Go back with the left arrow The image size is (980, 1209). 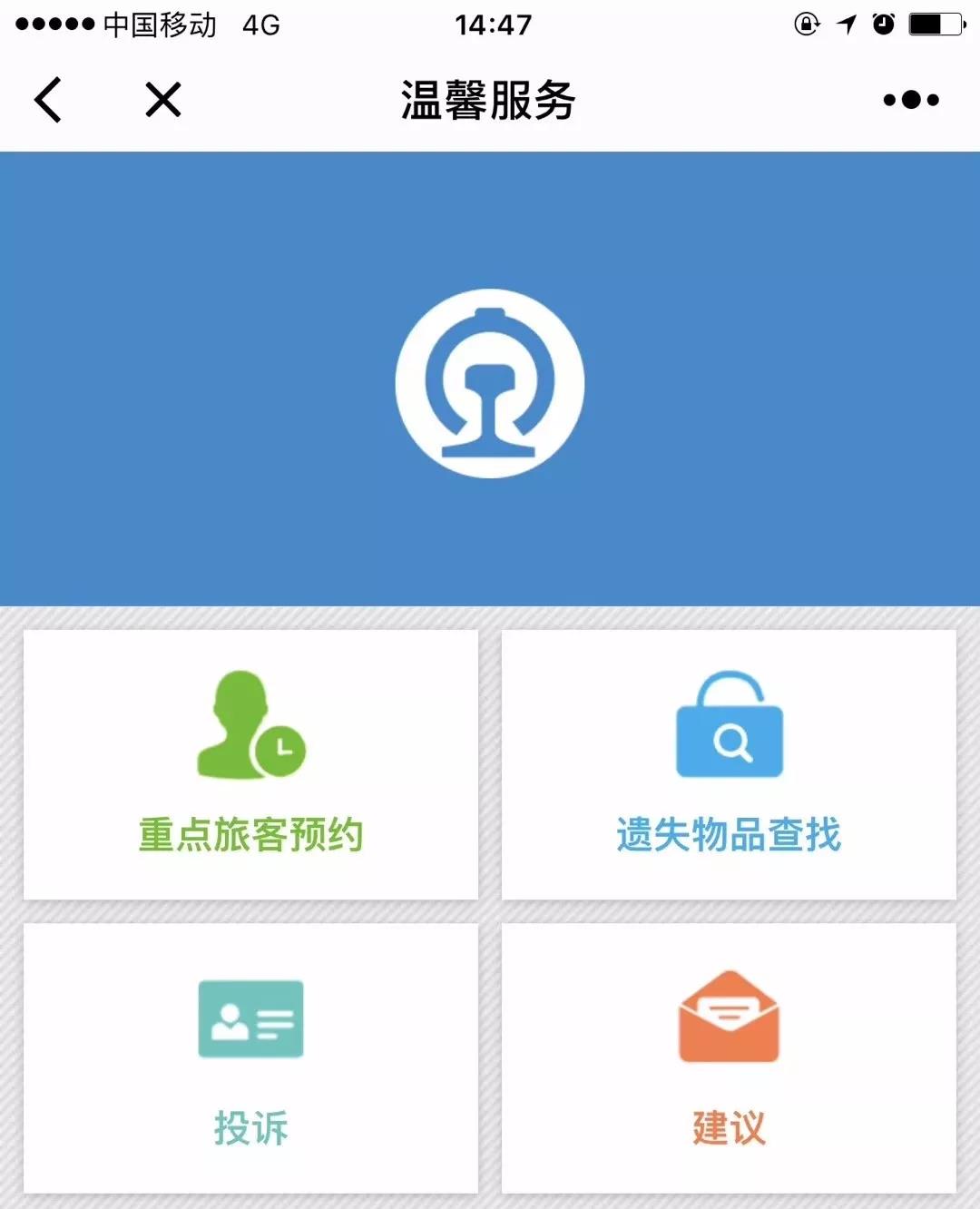(x=48, y=100)
